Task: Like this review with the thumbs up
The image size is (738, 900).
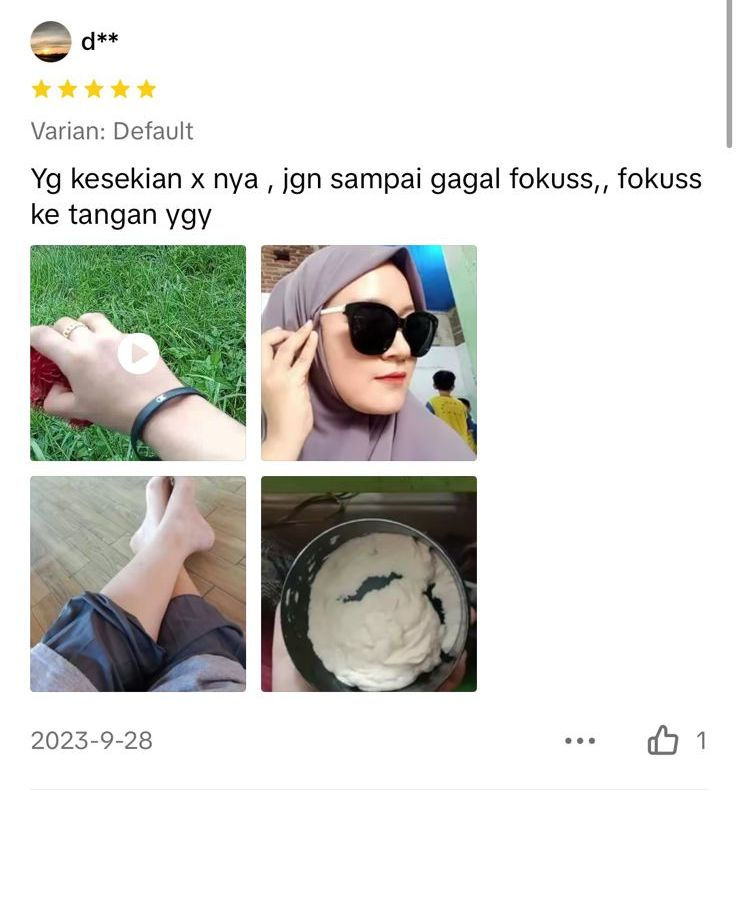Action: click(663, 741)
